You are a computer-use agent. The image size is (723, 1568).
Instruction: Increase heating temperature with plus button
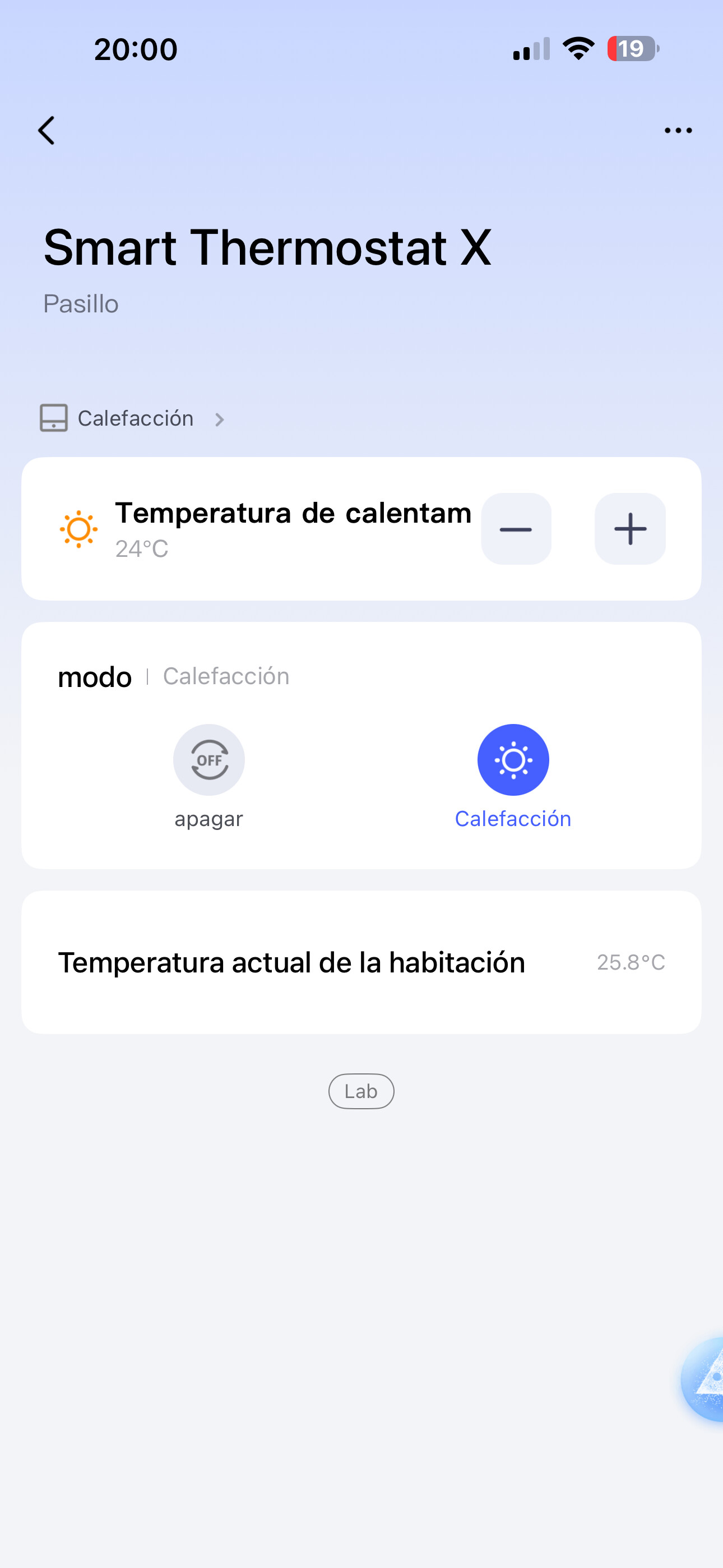630,529
